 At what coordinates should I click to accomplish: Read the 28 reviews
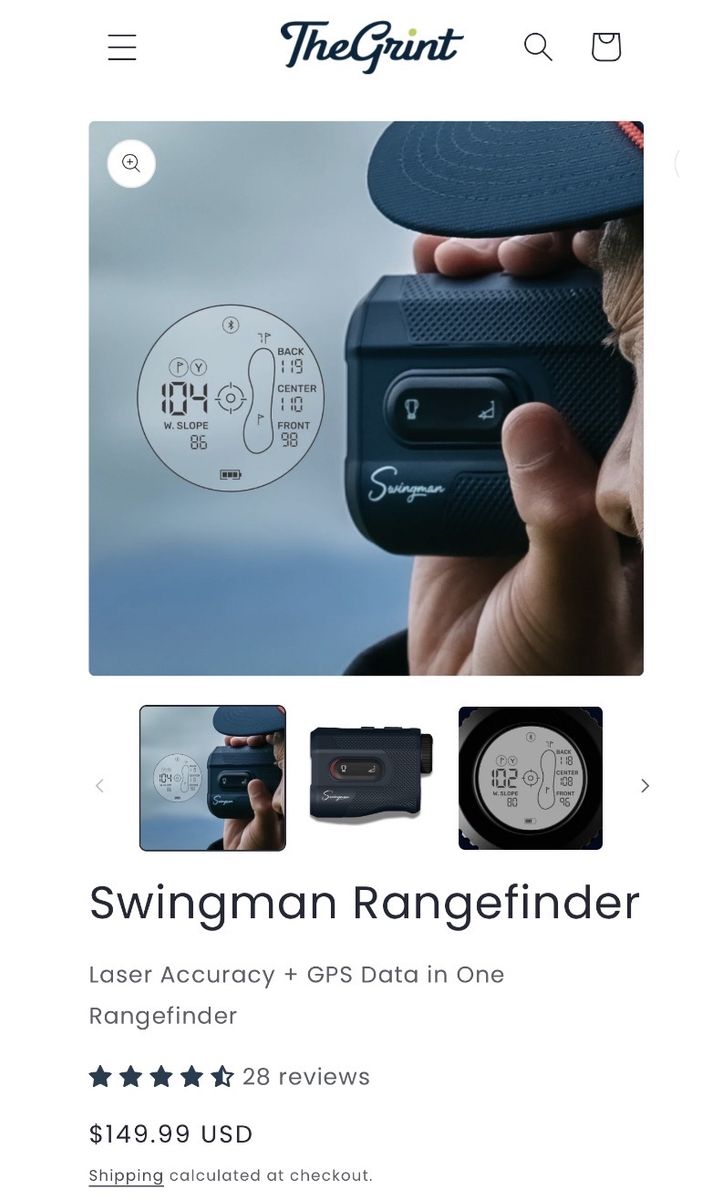(305, 1077)
